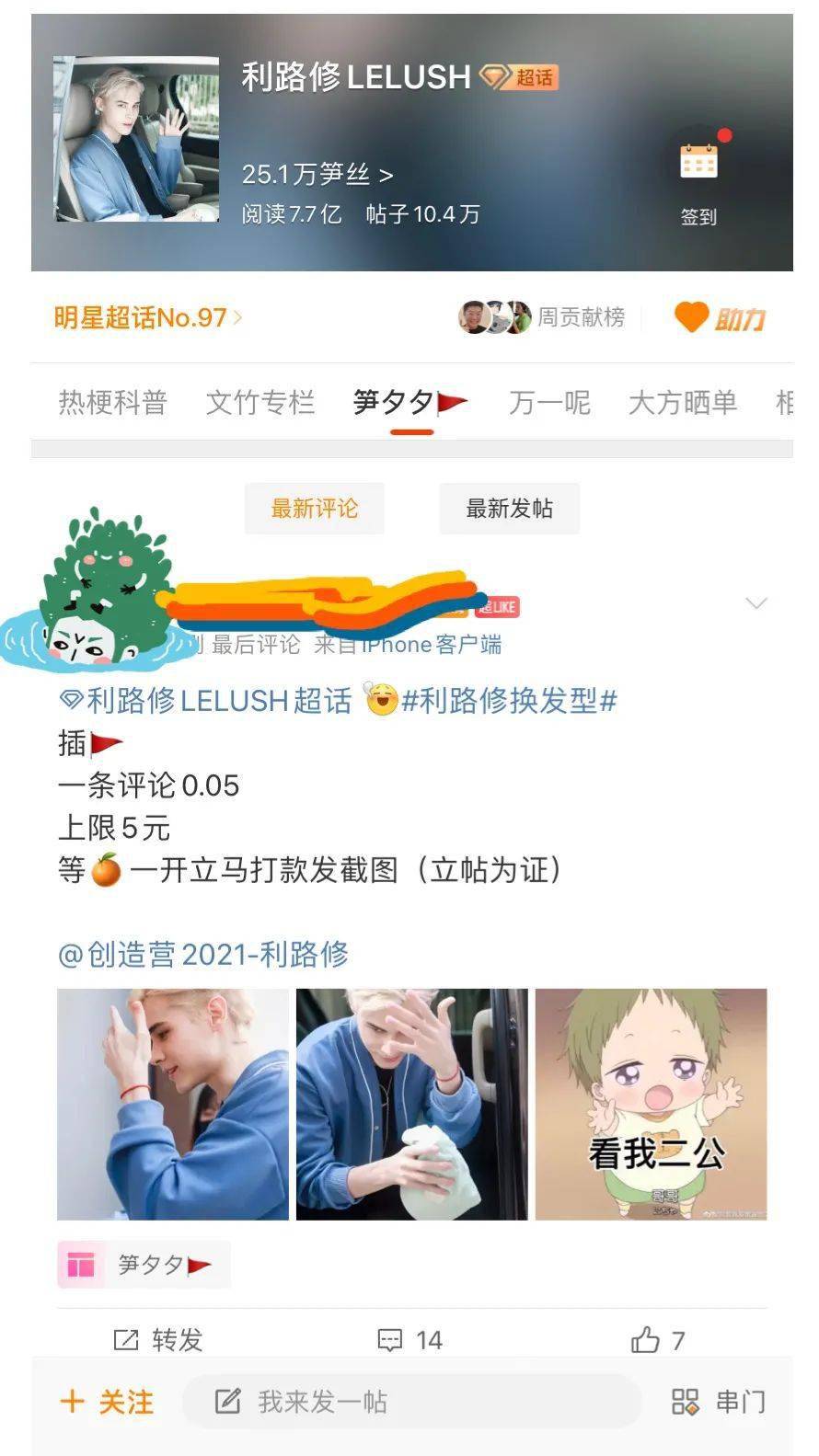Tap the 签到 check-in calendar icon

698,164
